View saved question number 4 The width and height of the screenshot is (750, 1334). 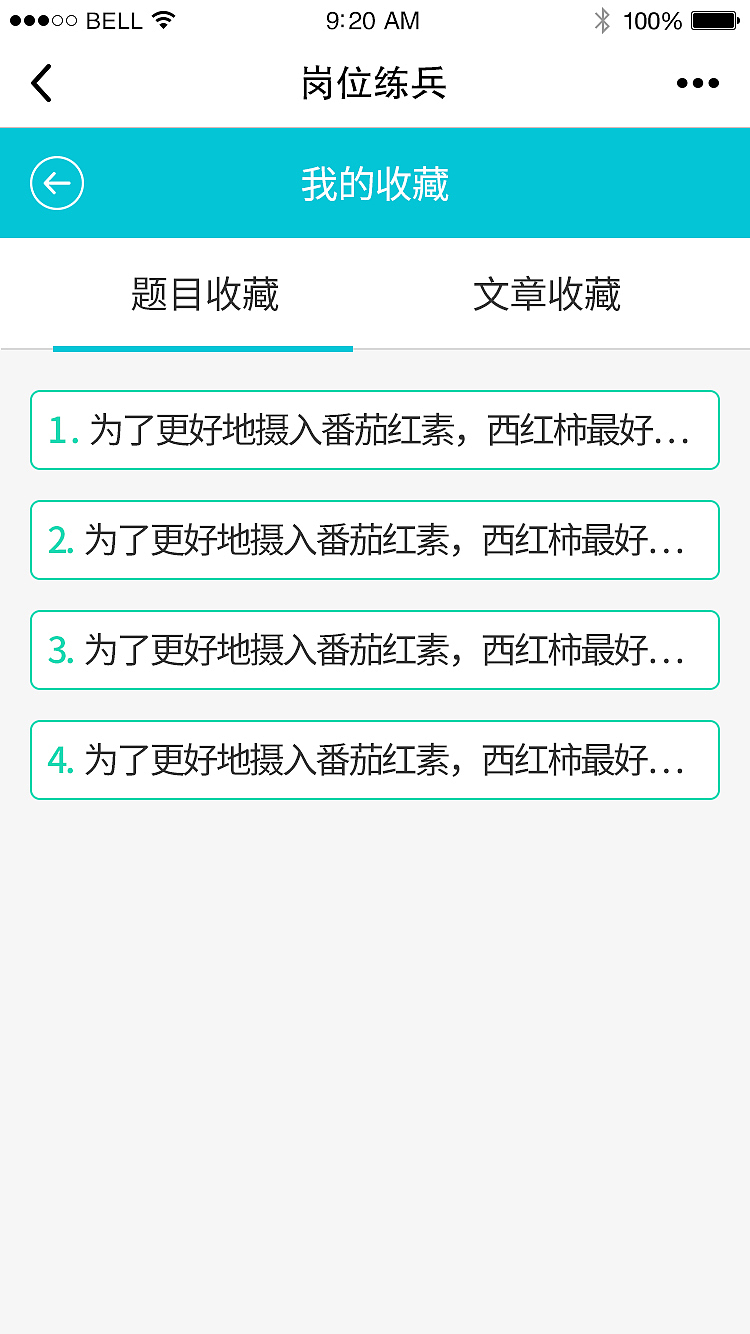coord(375,760)
